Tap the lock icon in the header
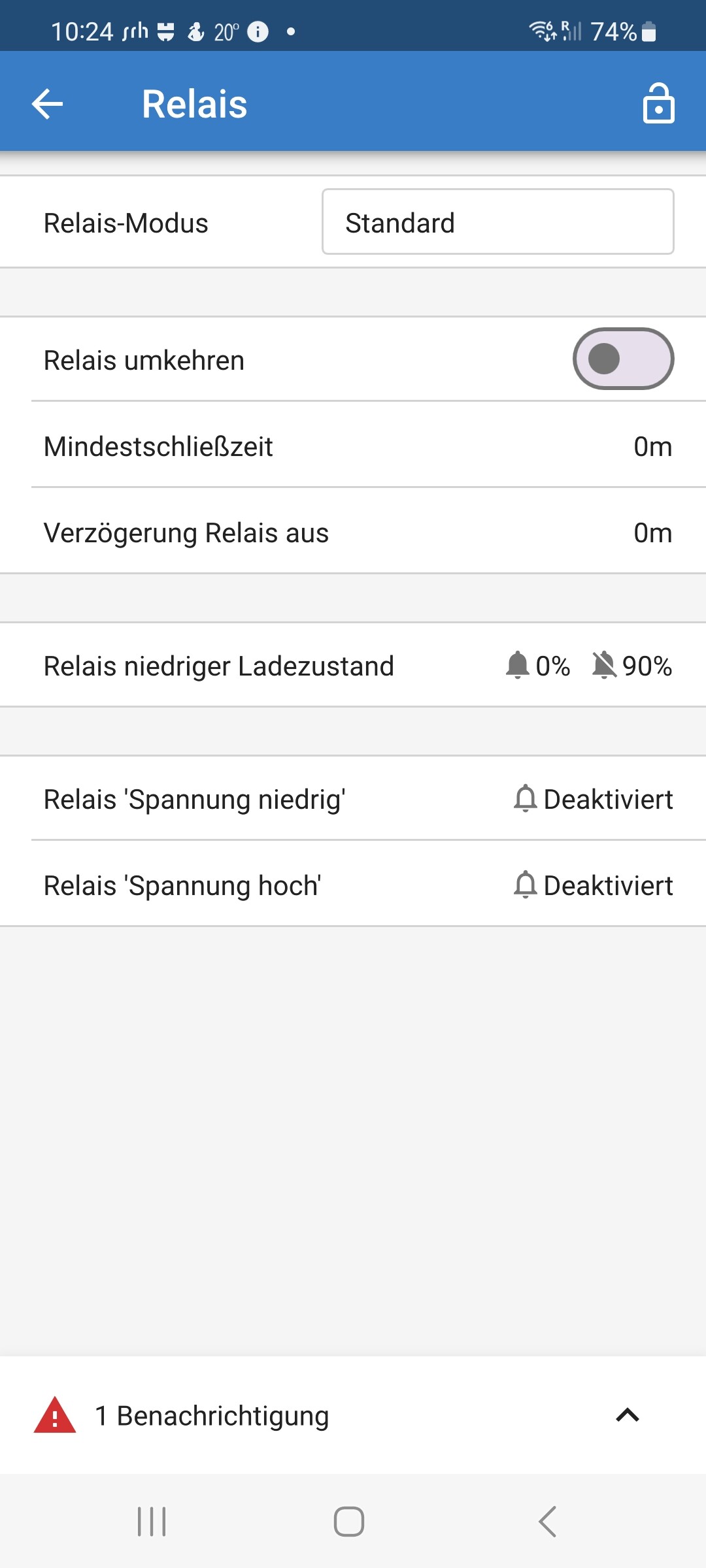The image size is (706, 1568). (x=658, y=103)
